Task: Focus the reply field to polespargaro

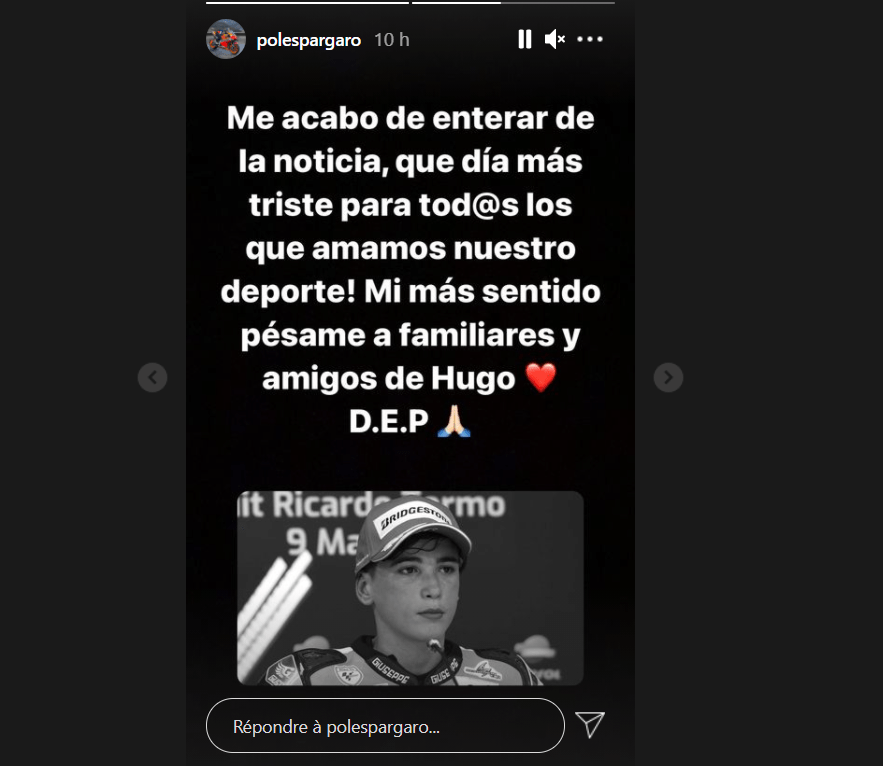Action: 385,726
